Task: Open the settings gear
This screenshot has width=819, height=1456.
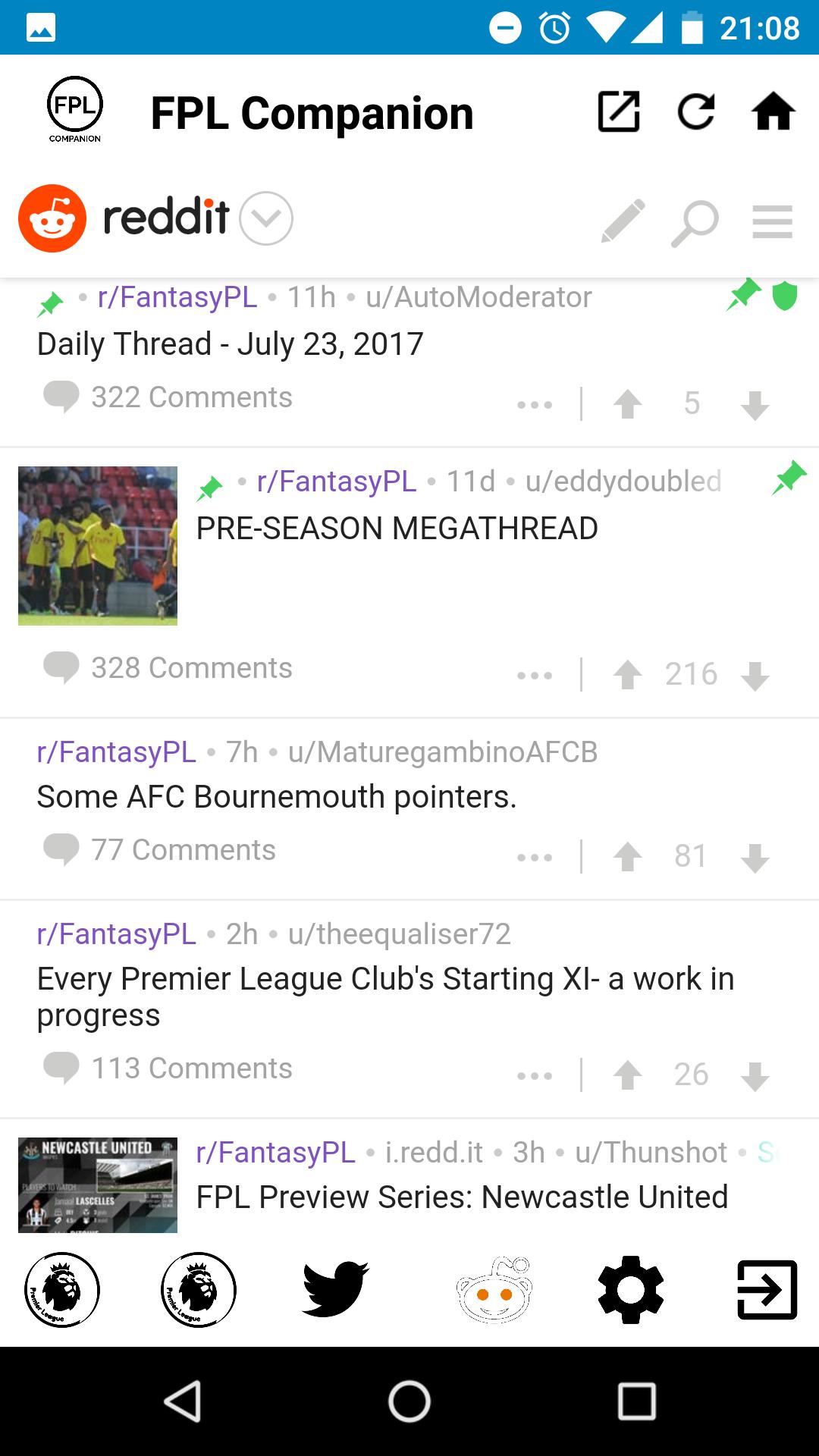Action: point(630,1289)
